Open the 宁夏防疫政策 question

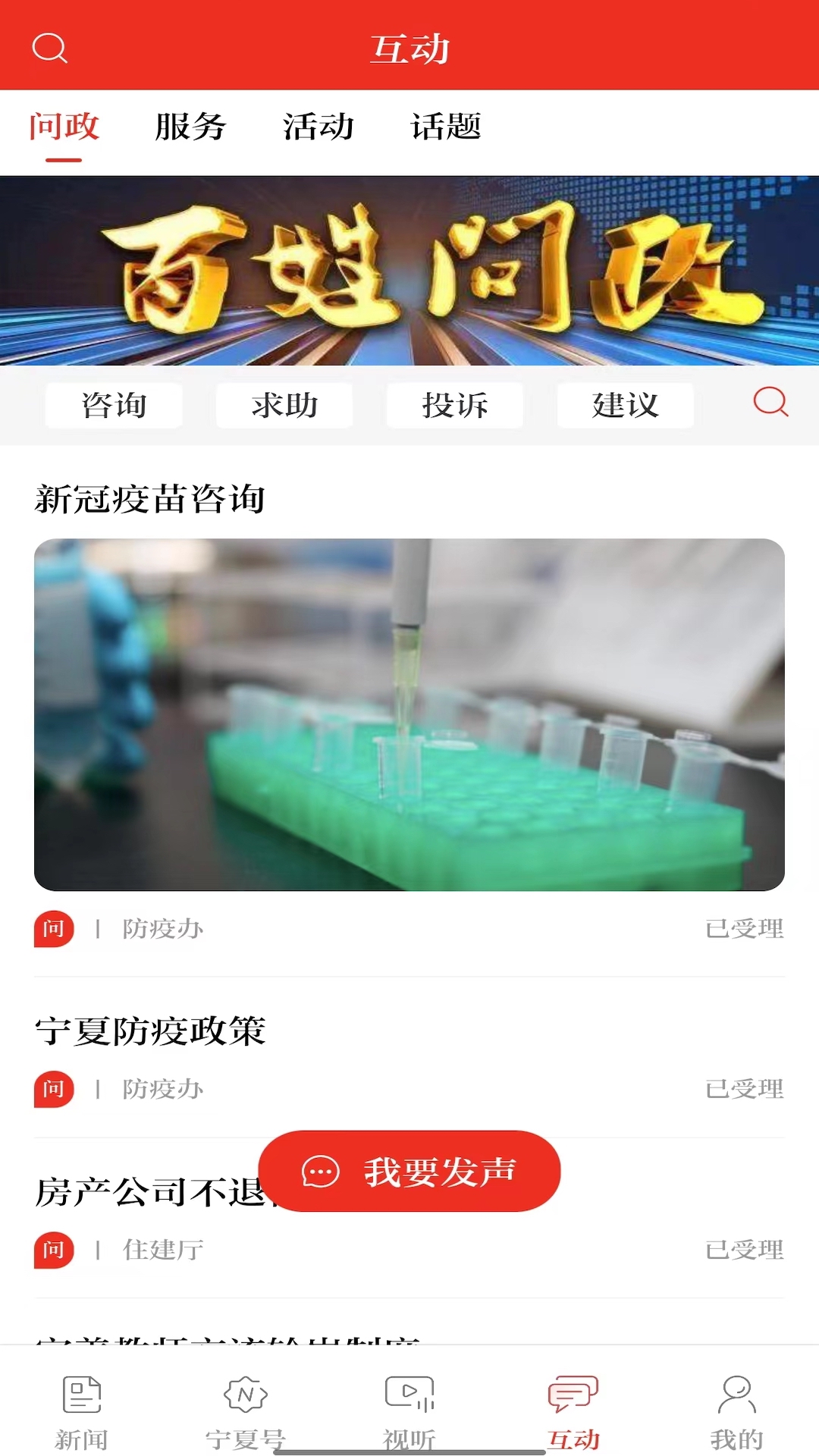point(150,1031)
